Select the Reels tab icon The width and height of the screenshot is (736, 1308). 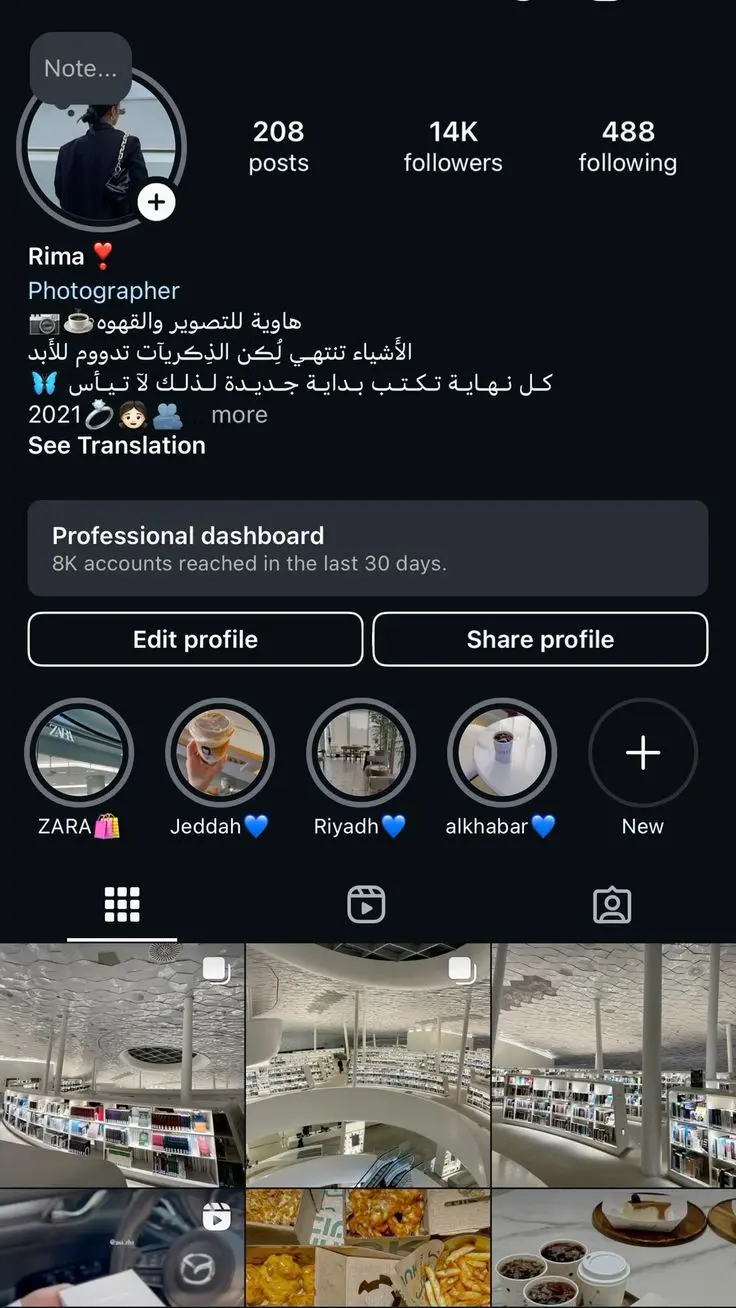pos(368,903)
